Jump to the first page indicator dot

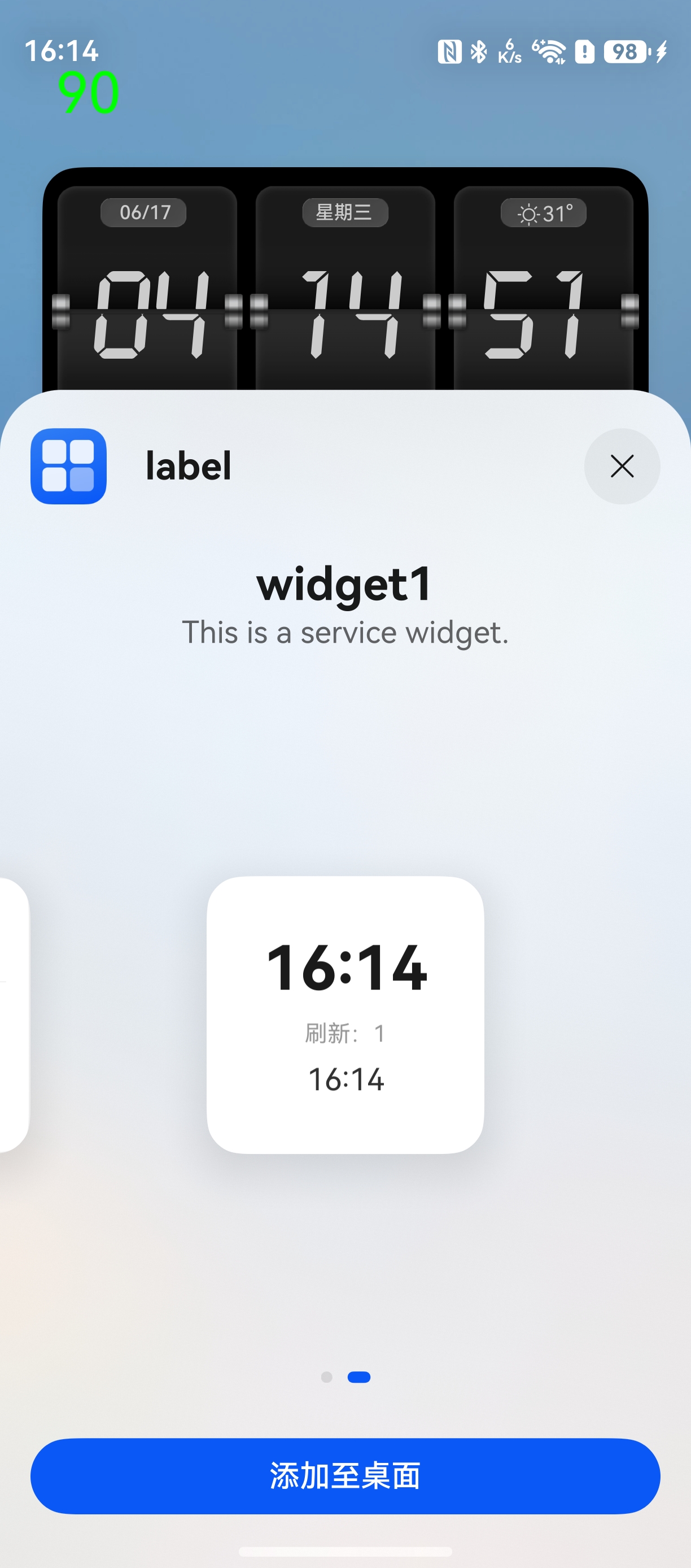tap(327, 1377)
